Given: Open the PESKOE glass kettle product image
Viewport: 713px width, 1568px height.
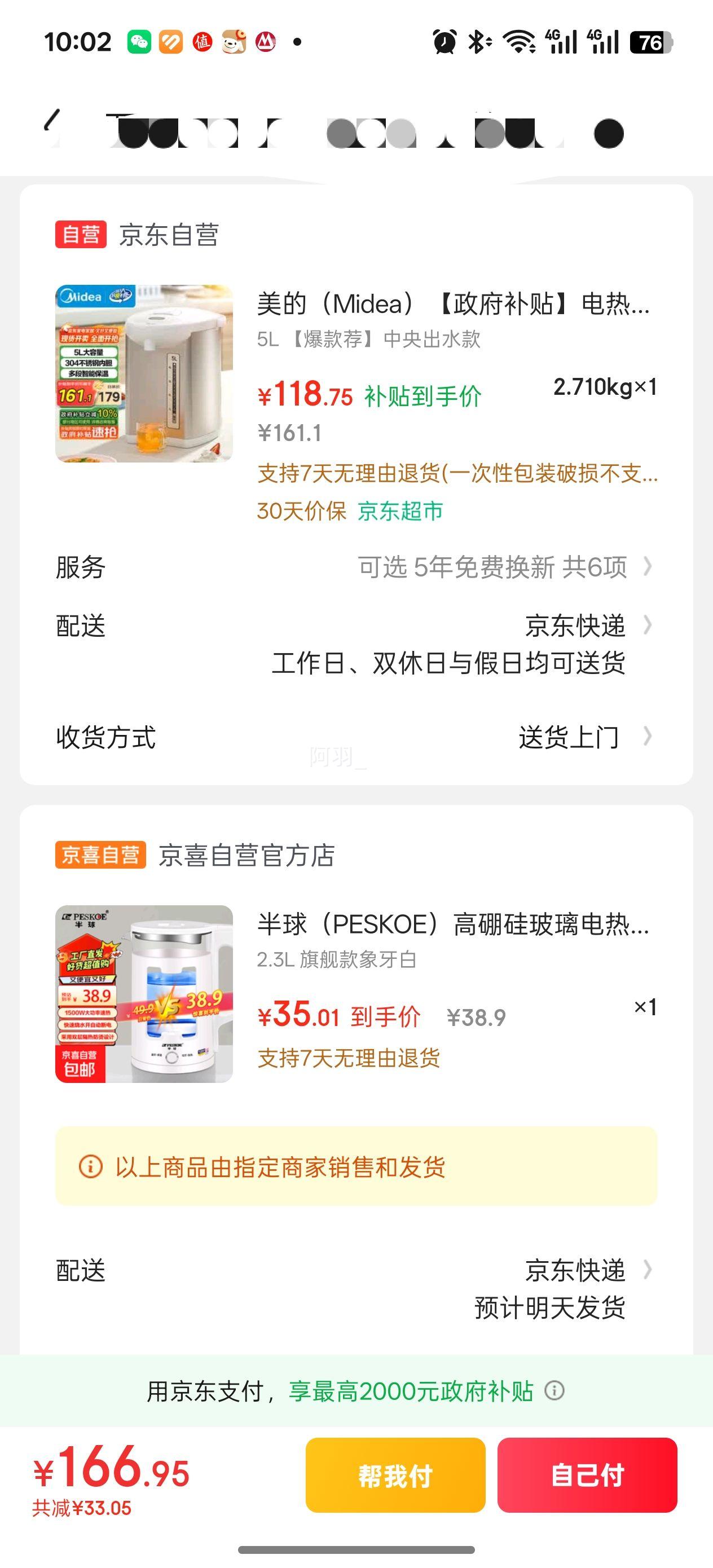Looking at the screenshot, I should [144, 993].
